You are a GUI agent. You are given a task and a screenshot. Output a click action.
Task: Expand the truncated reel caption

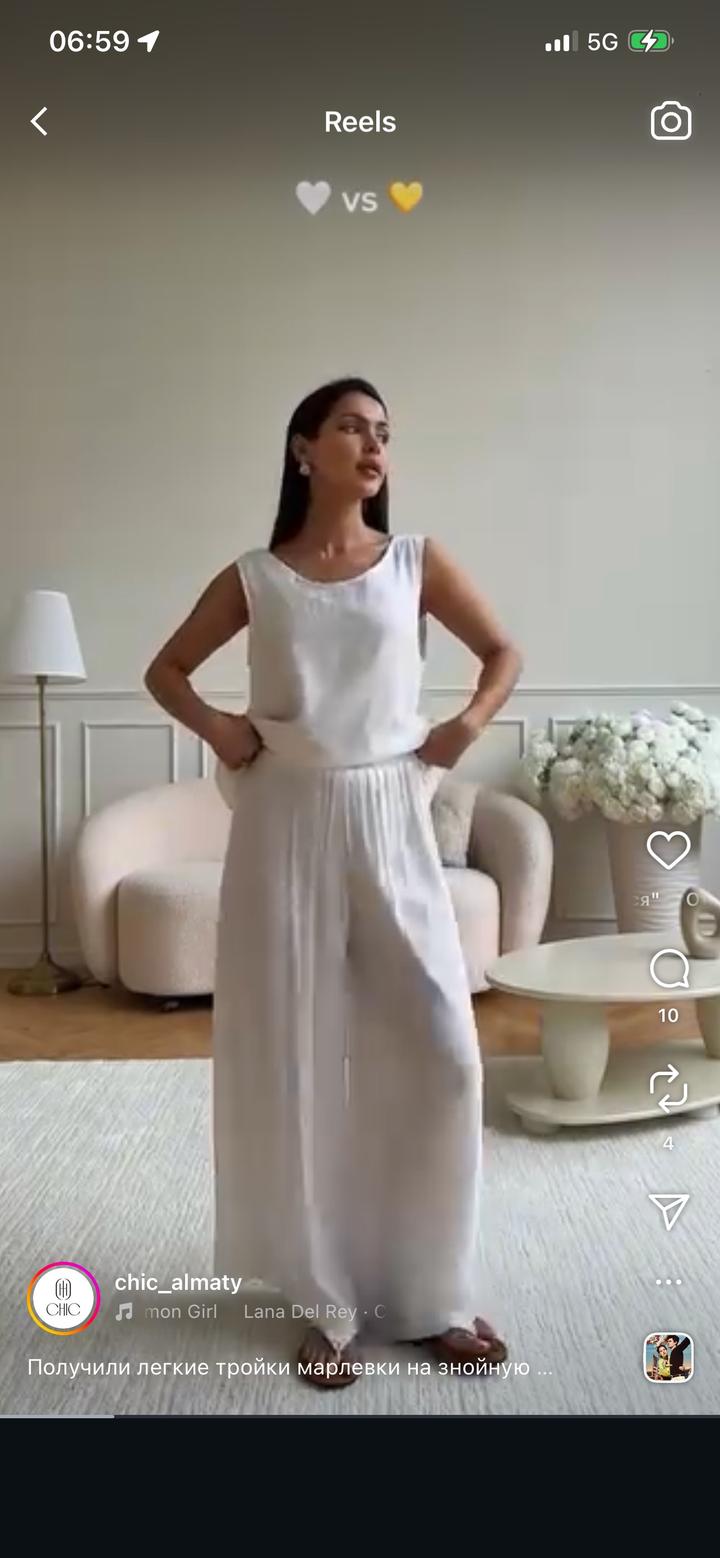[290, 1367]
